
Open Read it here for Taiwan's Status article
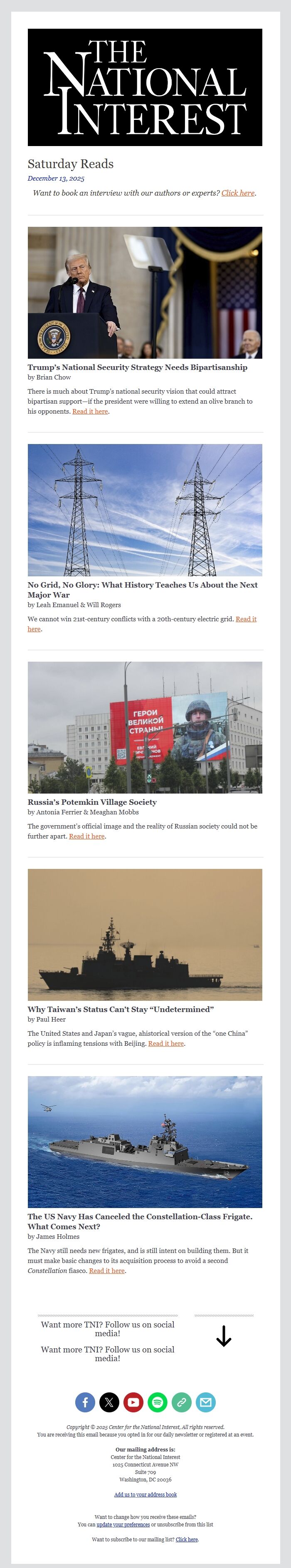(x=166, y=1043)
